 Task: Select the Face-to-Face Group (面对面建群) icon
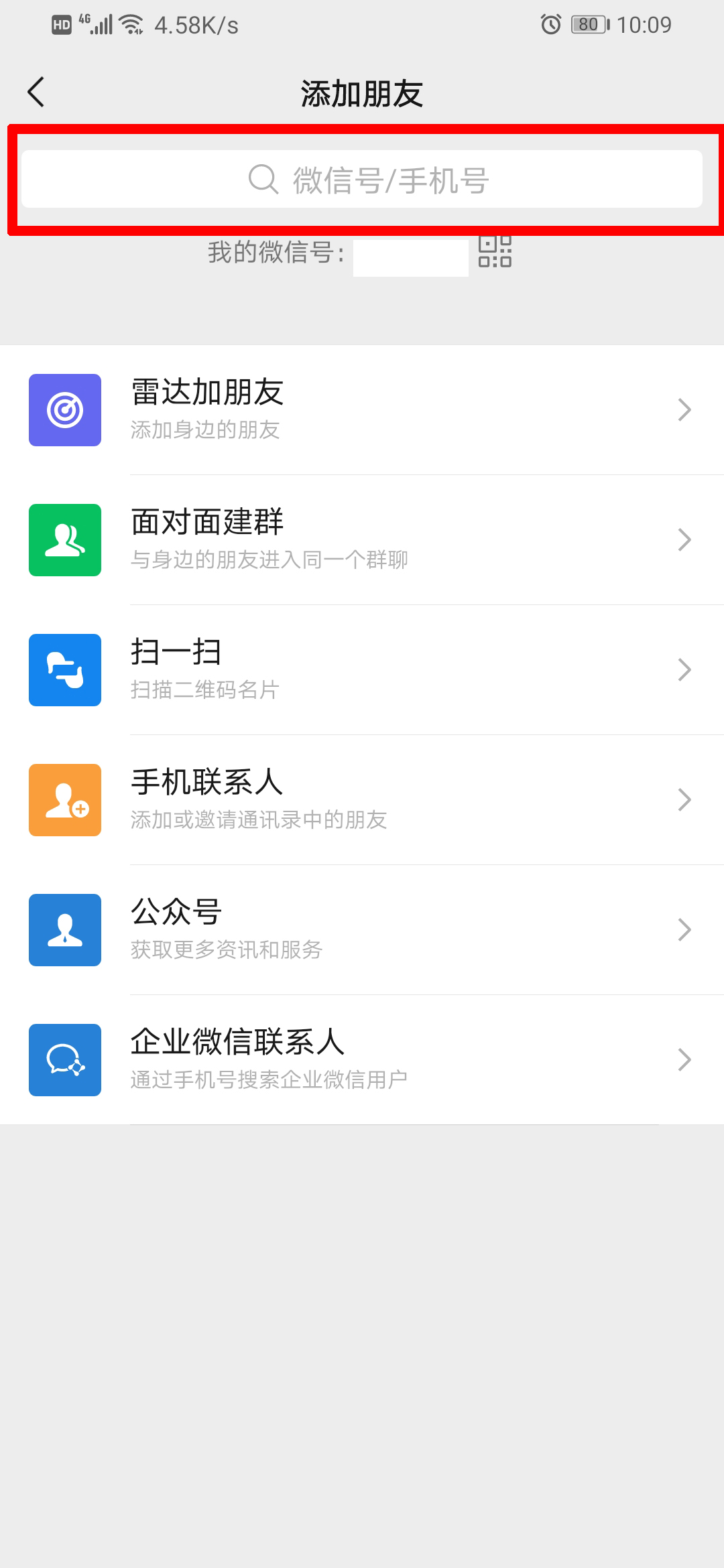click(65, 539)
